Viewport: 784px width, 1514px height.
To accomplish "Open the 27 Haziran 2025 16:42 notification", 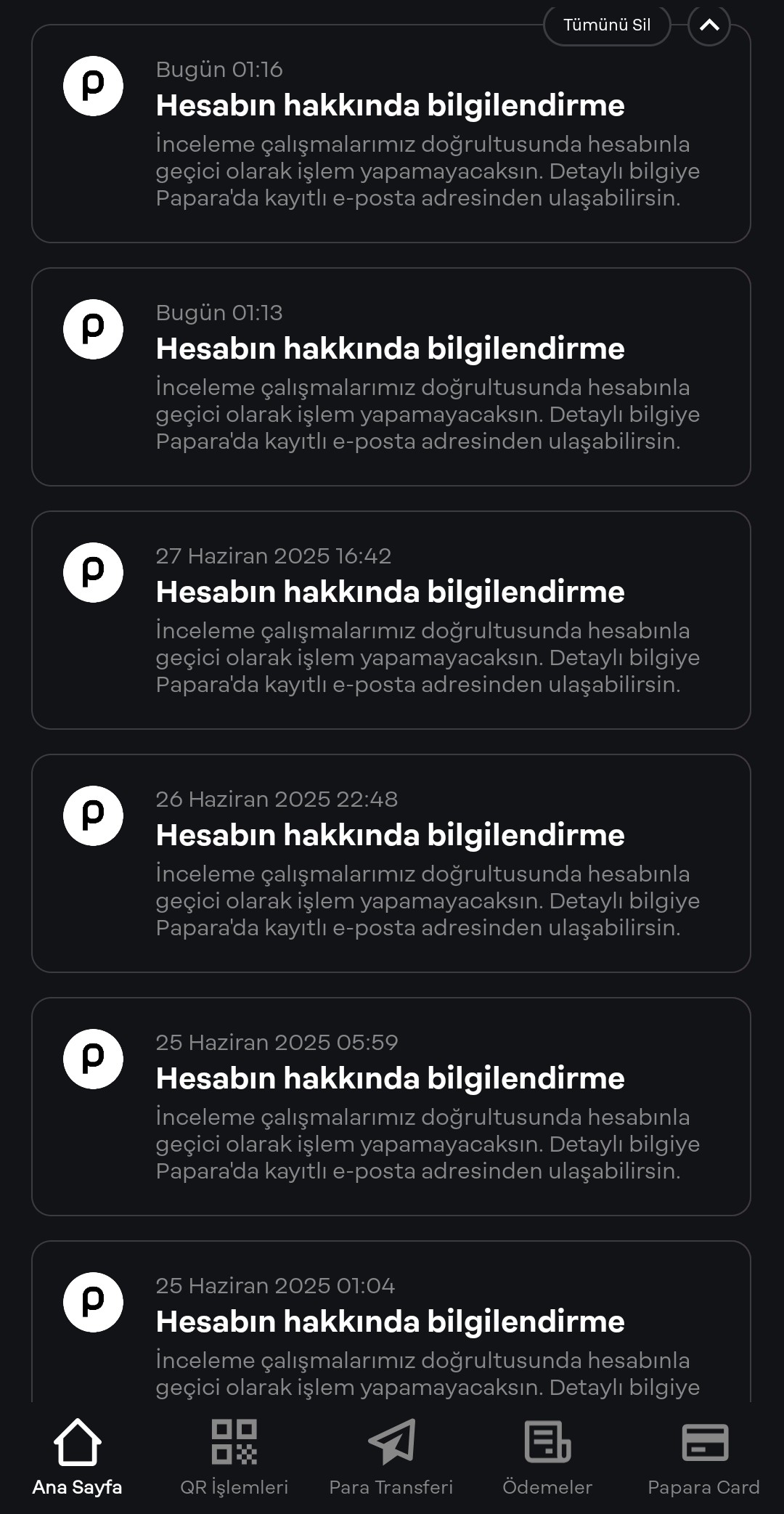I will coord(391,620).
